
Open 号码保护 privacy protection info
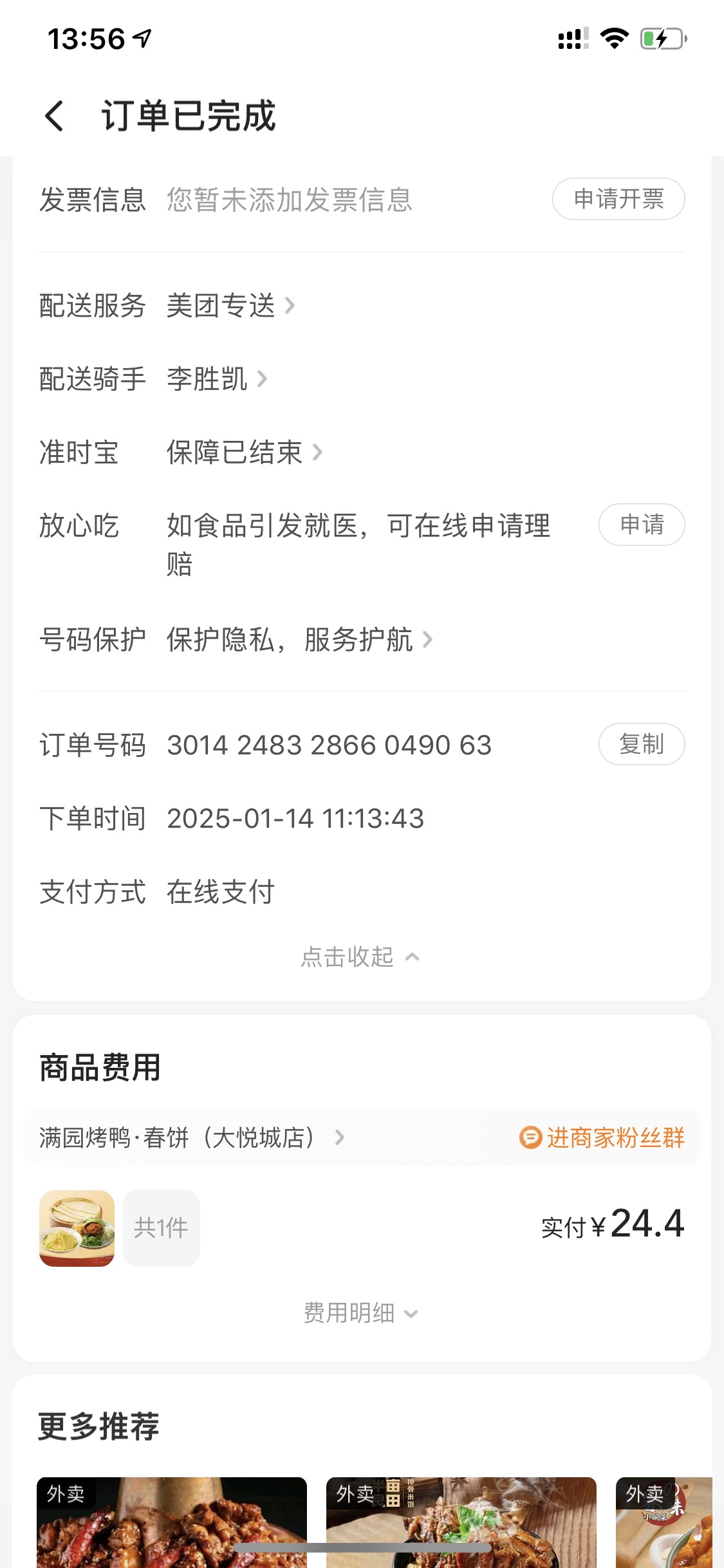[299, 640]
